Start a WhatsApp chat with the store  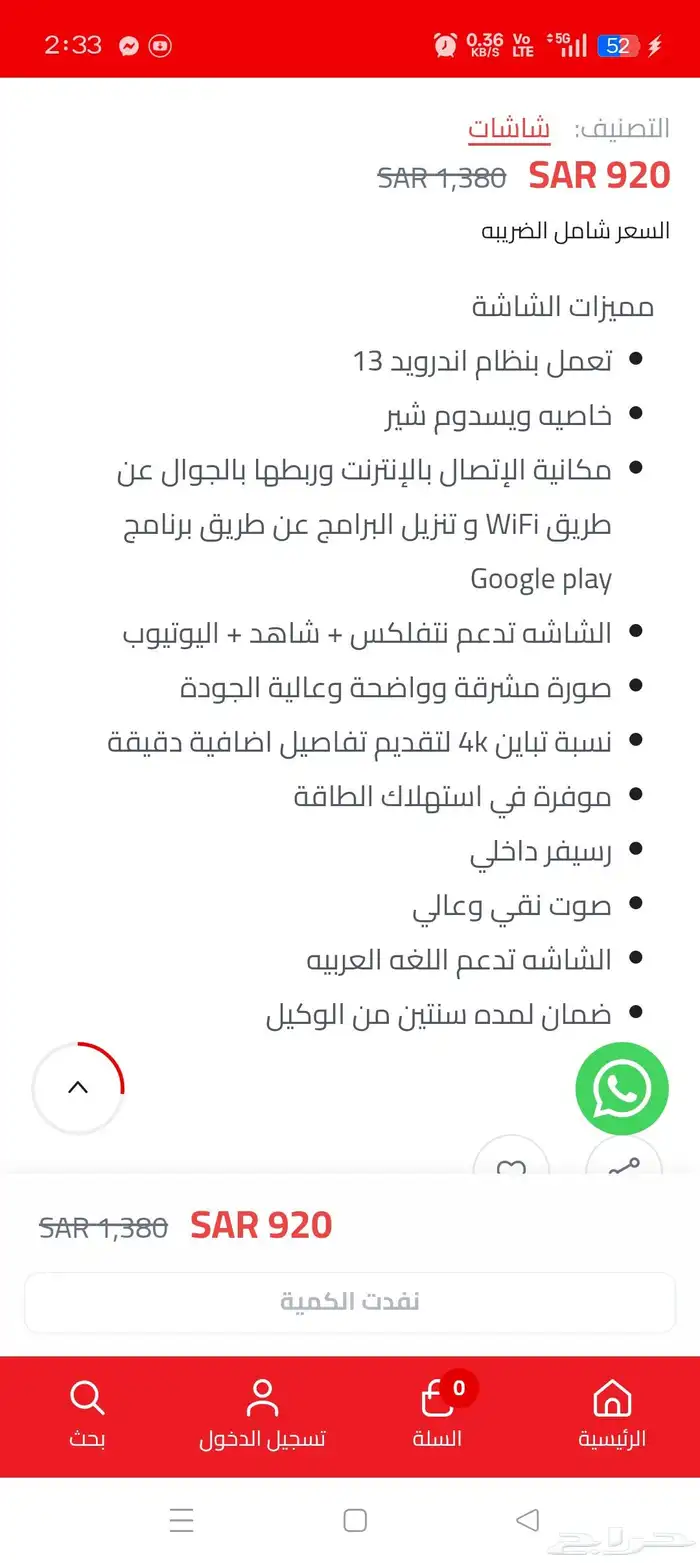pos(621,1089)
